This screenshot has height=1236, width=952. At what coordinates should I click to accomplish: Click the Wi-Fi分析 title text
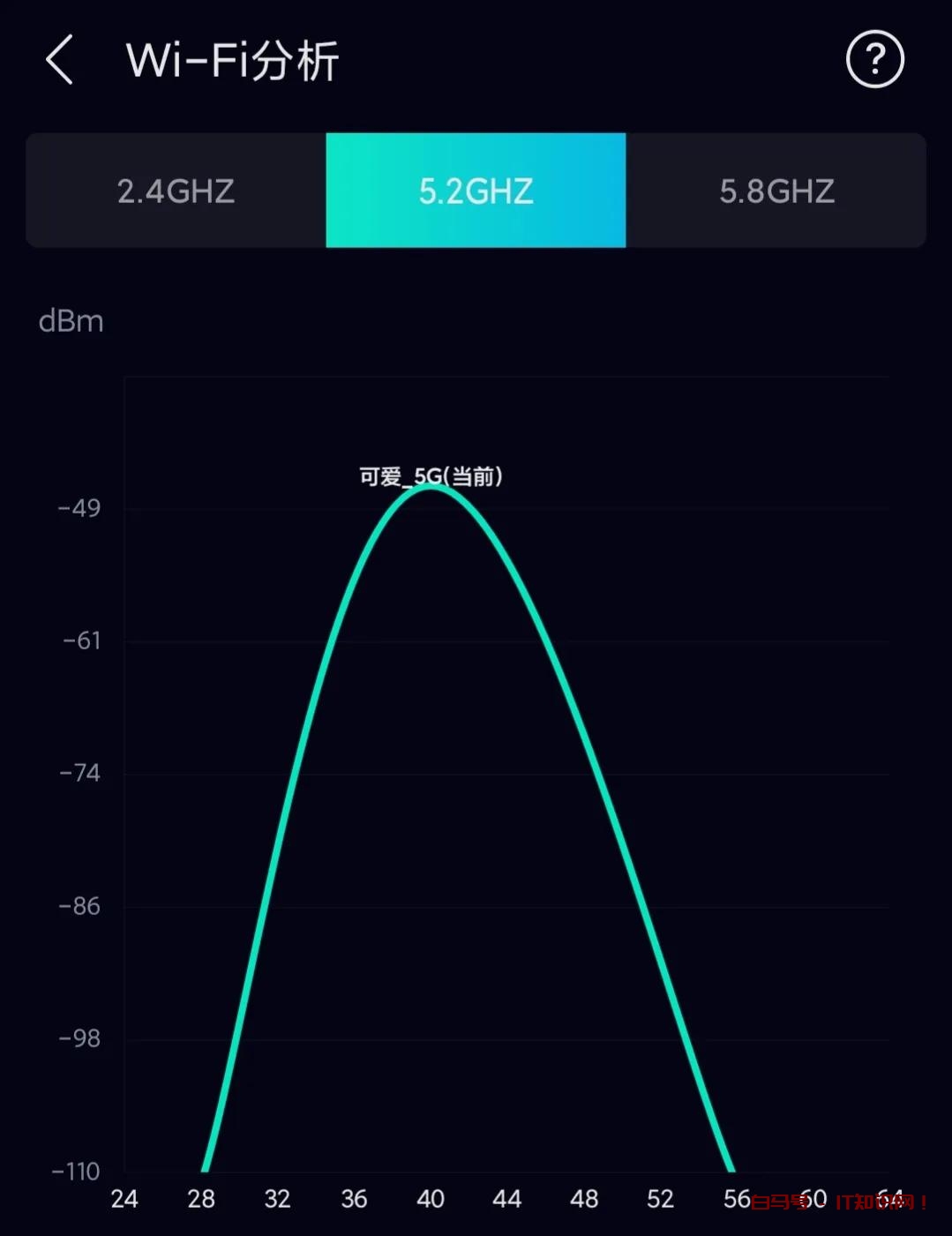click(233, 60)
